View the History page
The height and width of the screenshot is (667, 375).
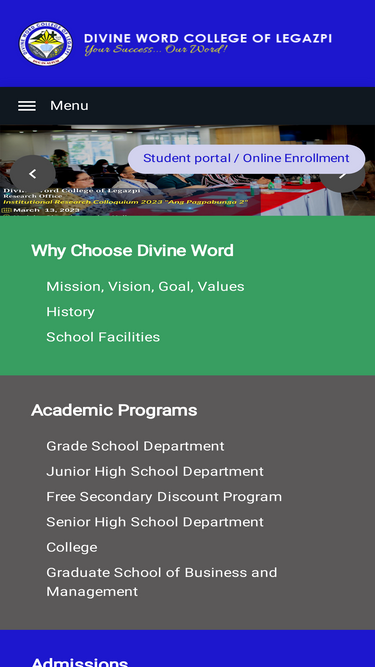tap(71, 312)
